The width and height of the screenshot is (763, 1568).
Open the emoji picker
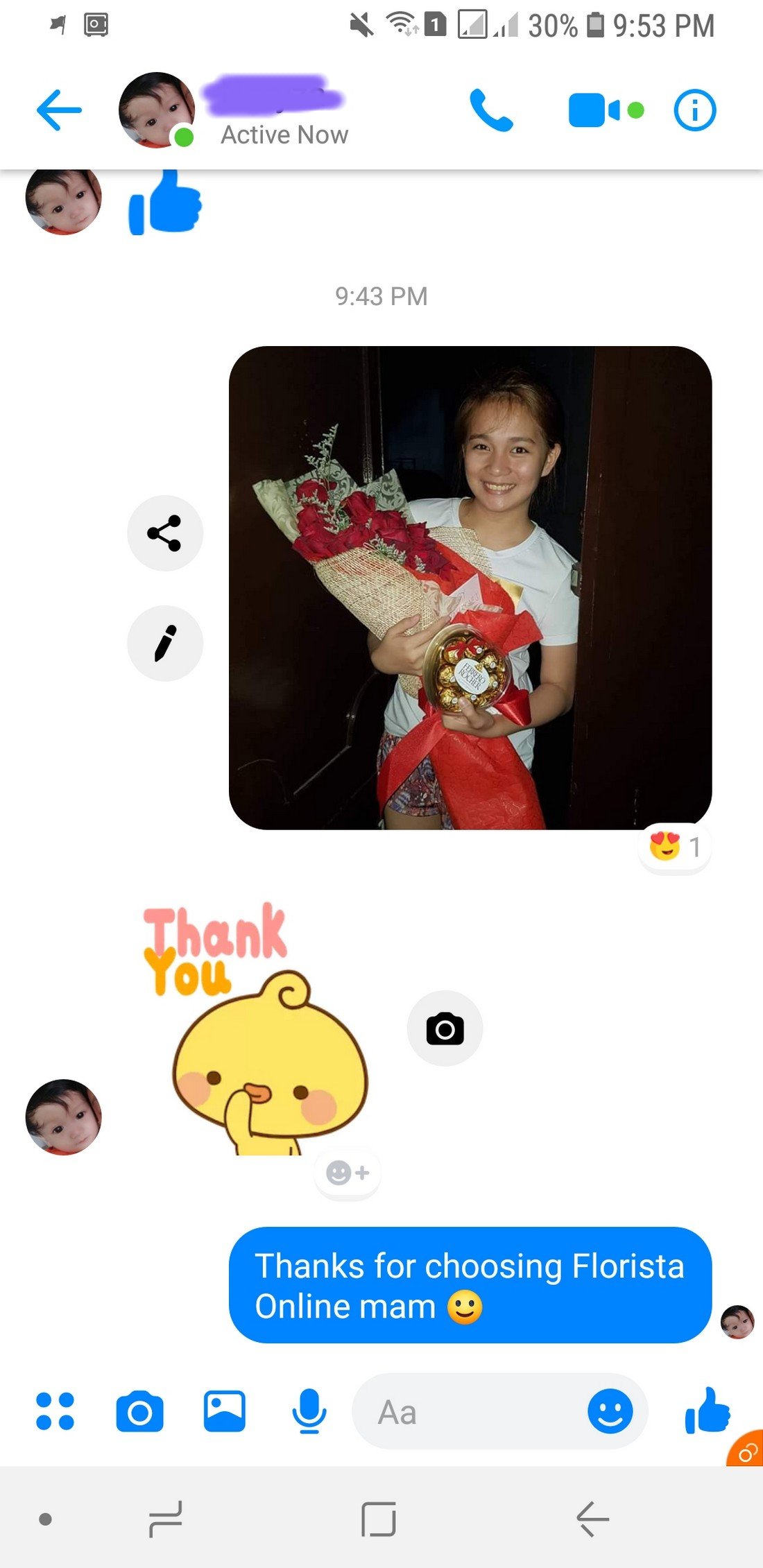pos(610,1411)
